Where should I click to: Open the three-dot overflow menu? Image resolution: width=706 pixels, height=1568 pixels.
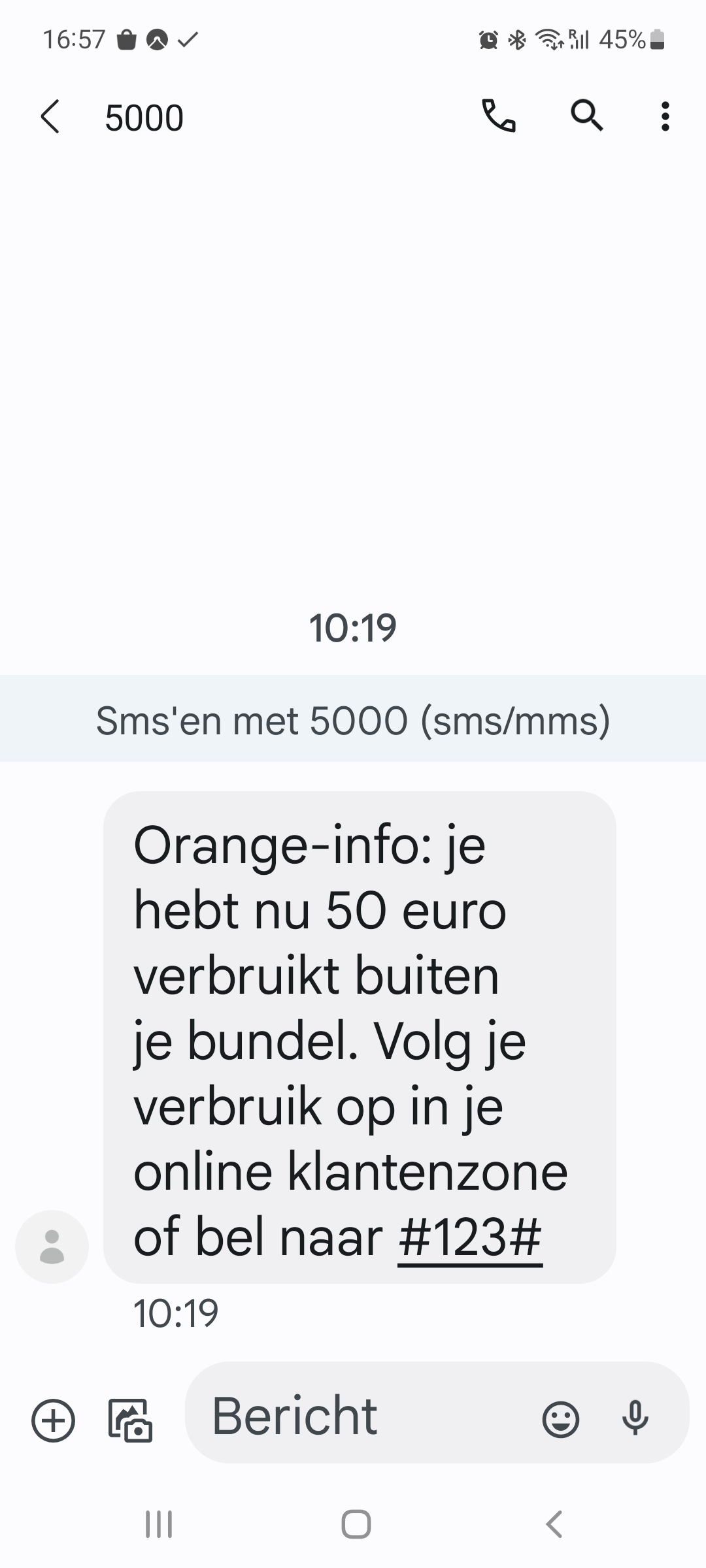[665, 116]
